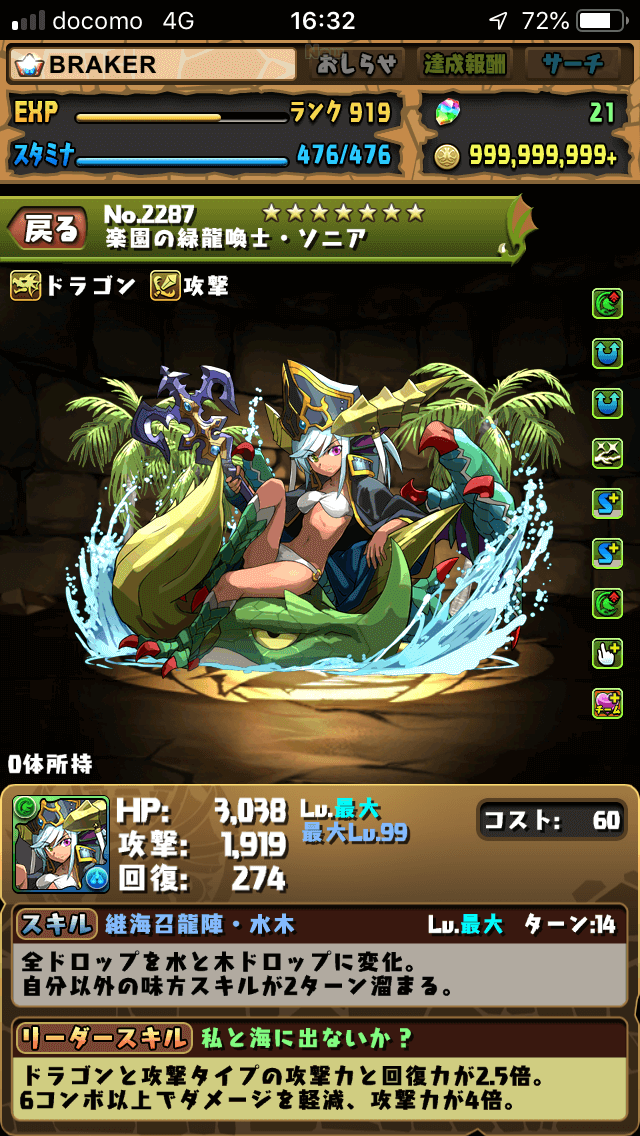Open the おしらせ notices

point(358,65)
